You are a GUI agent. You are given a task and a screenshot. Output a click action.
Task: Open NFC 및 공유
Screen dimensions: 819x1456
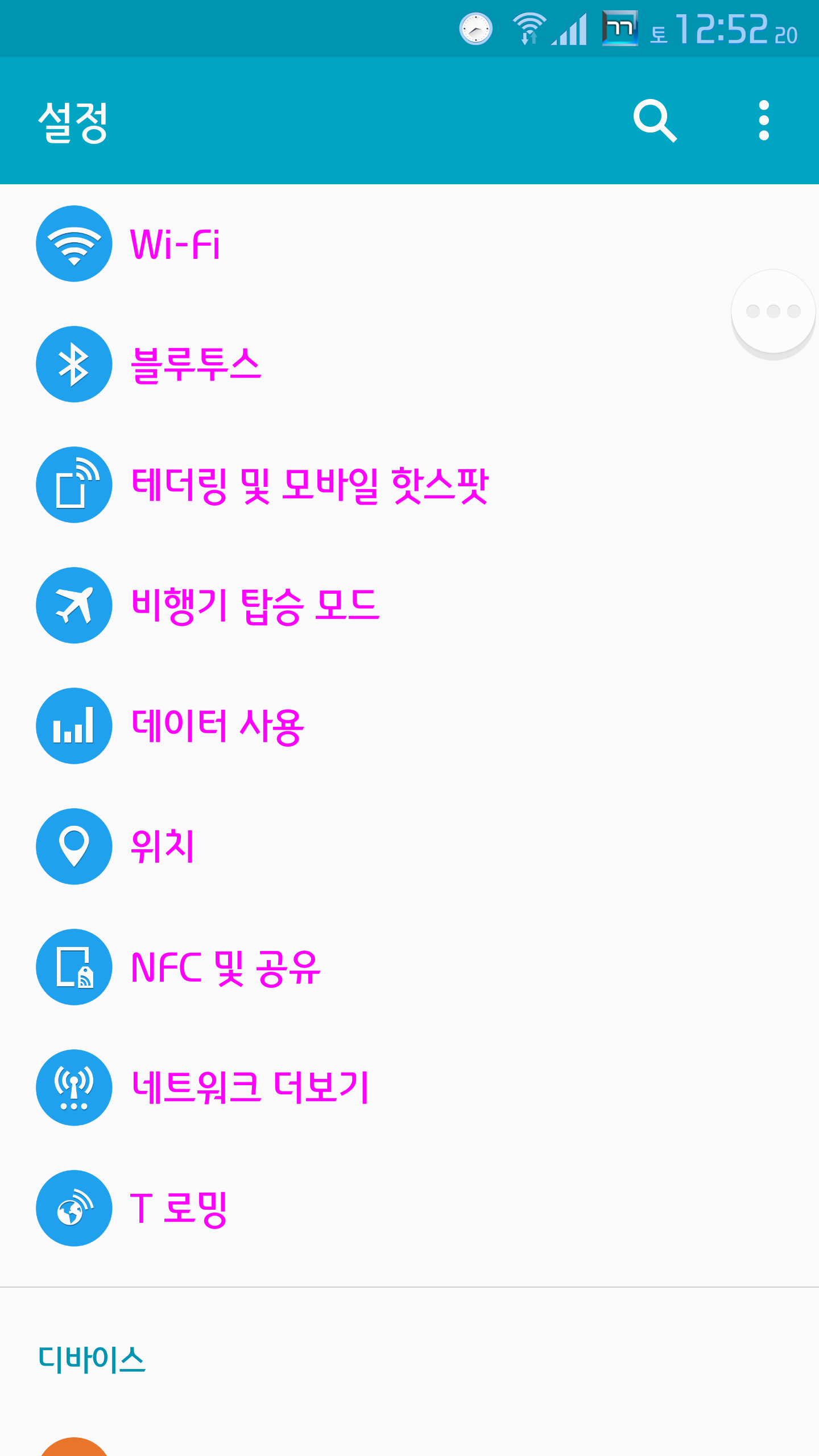coord(225,968)
